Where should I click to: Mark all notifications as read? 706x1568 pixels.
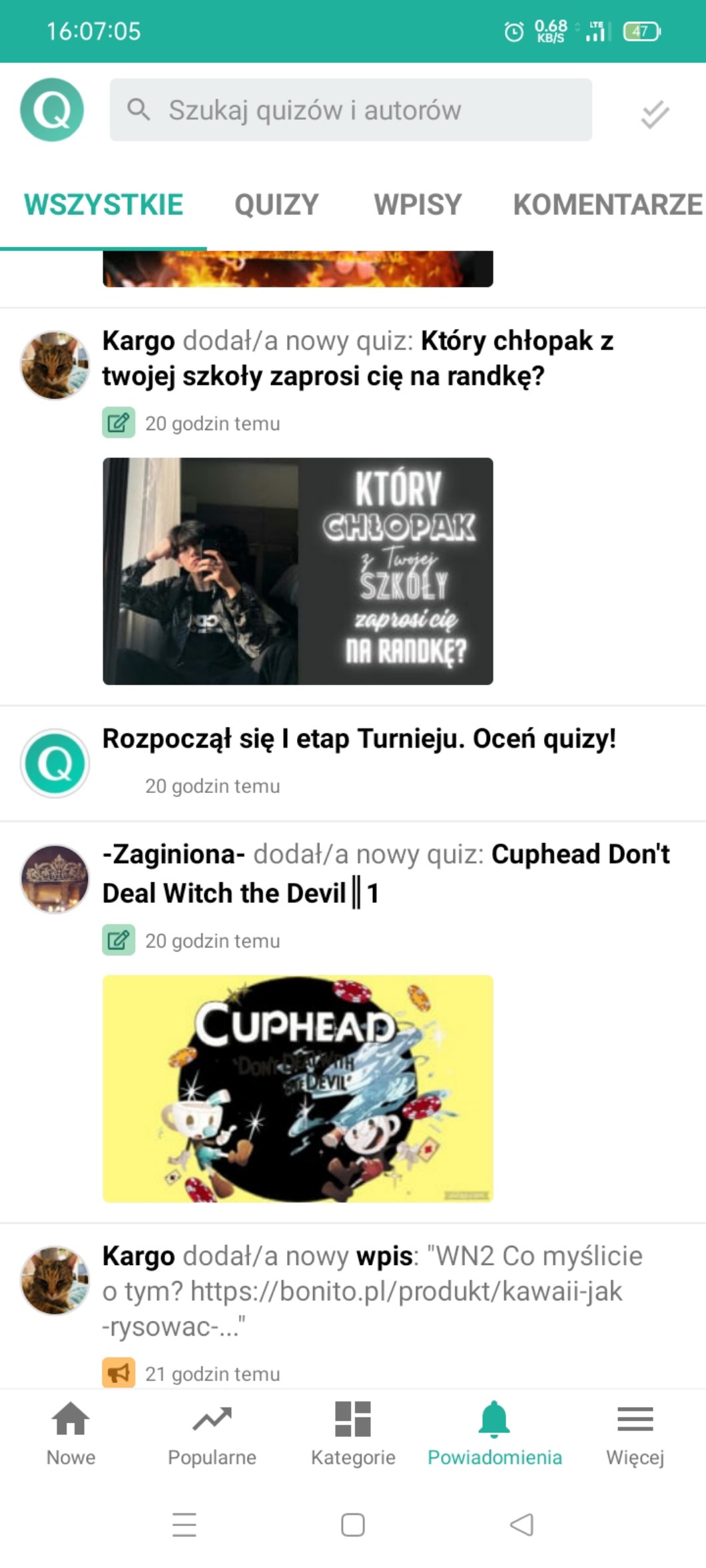pyautogui.click(x=654, y=115)
